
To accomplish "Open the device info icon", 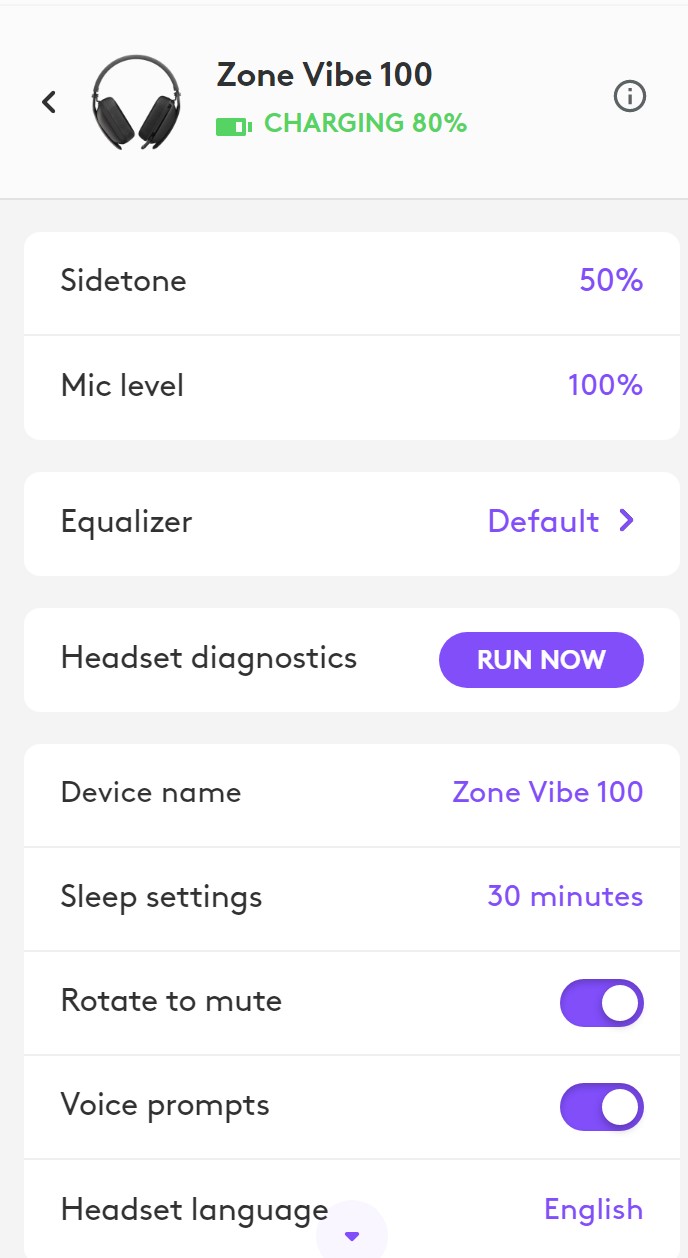I will tap(629, 97).
